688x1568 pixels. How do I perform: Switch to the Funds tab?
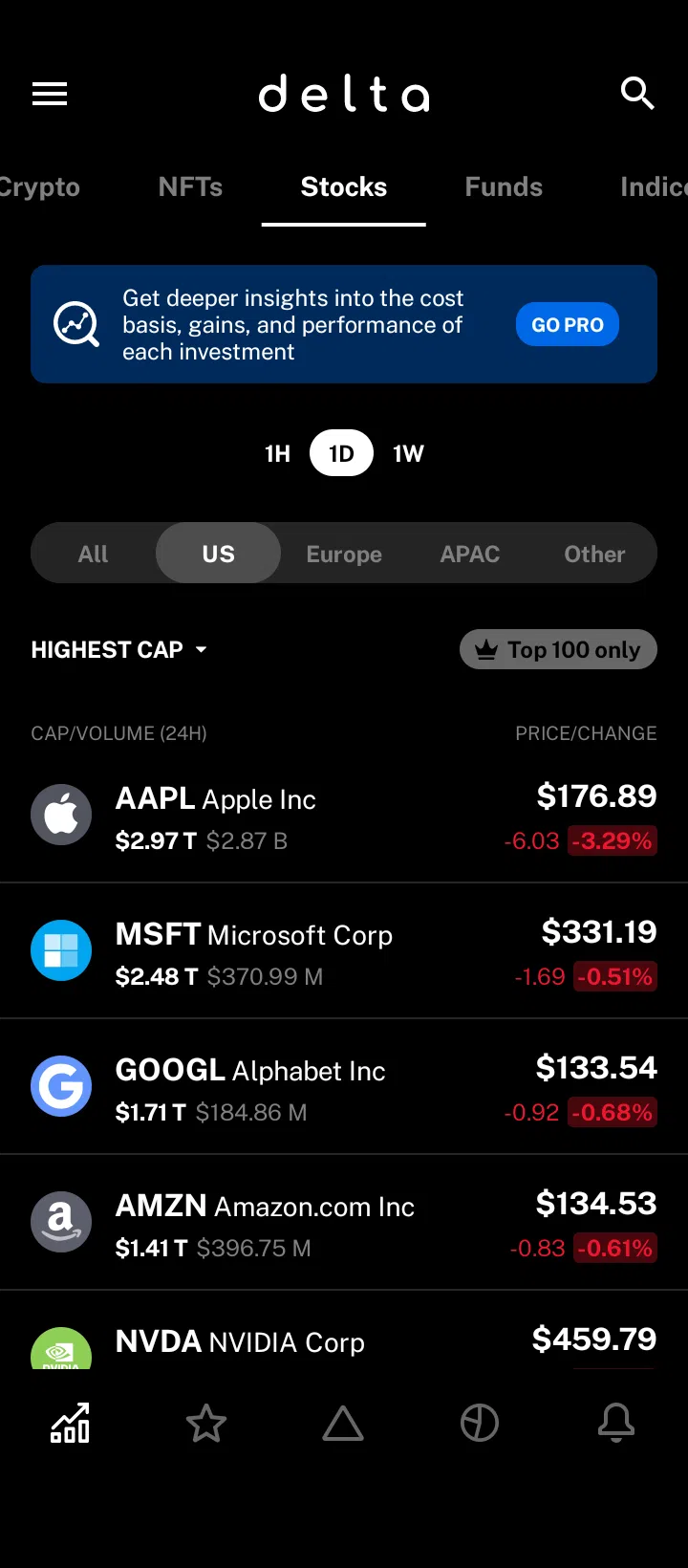[x=504, y=187]
